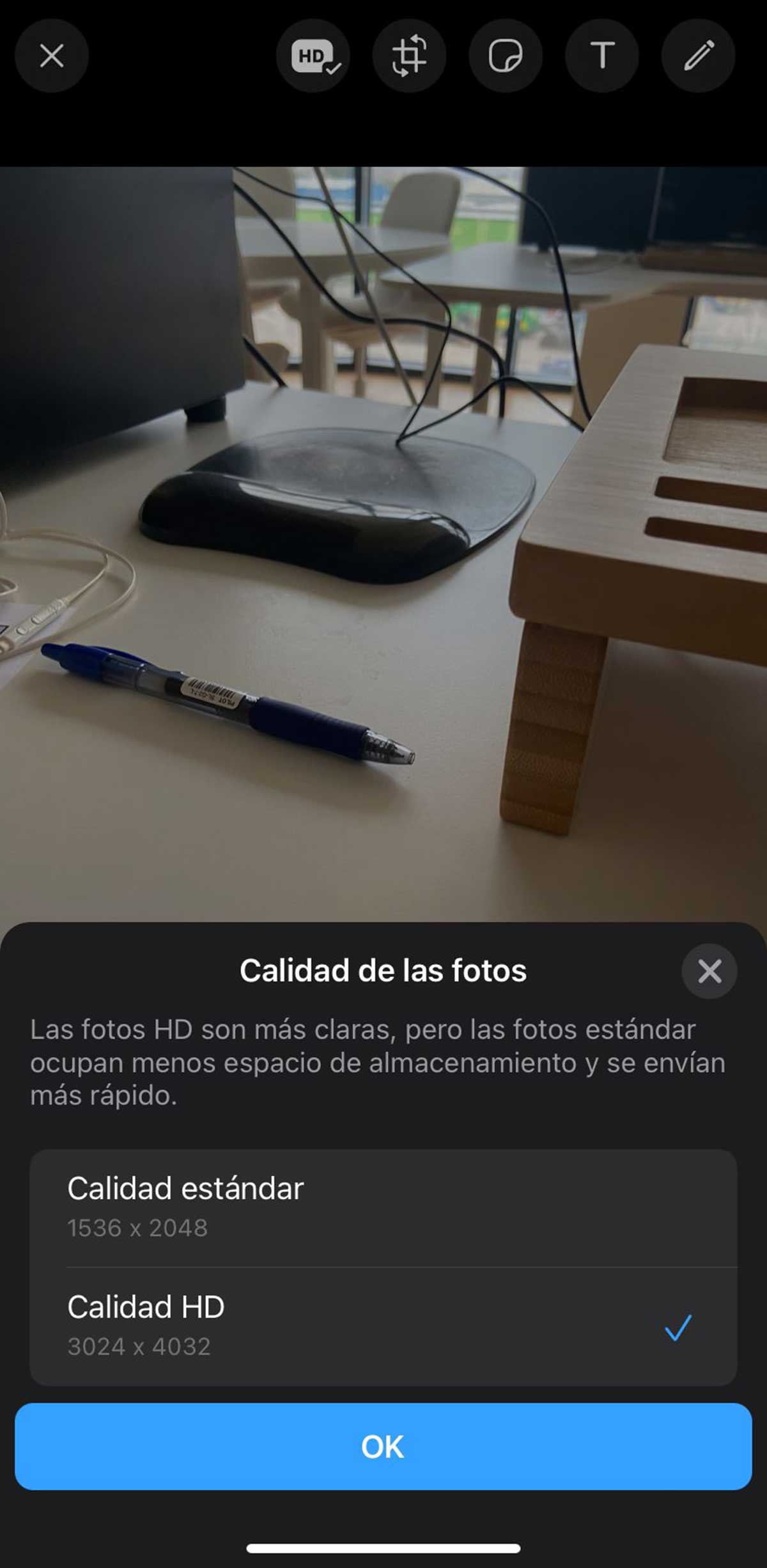Close the Calidad de las fotos sheet
Image resolution: width=767 pixels, height=1568 pixels.
[709, 972]
